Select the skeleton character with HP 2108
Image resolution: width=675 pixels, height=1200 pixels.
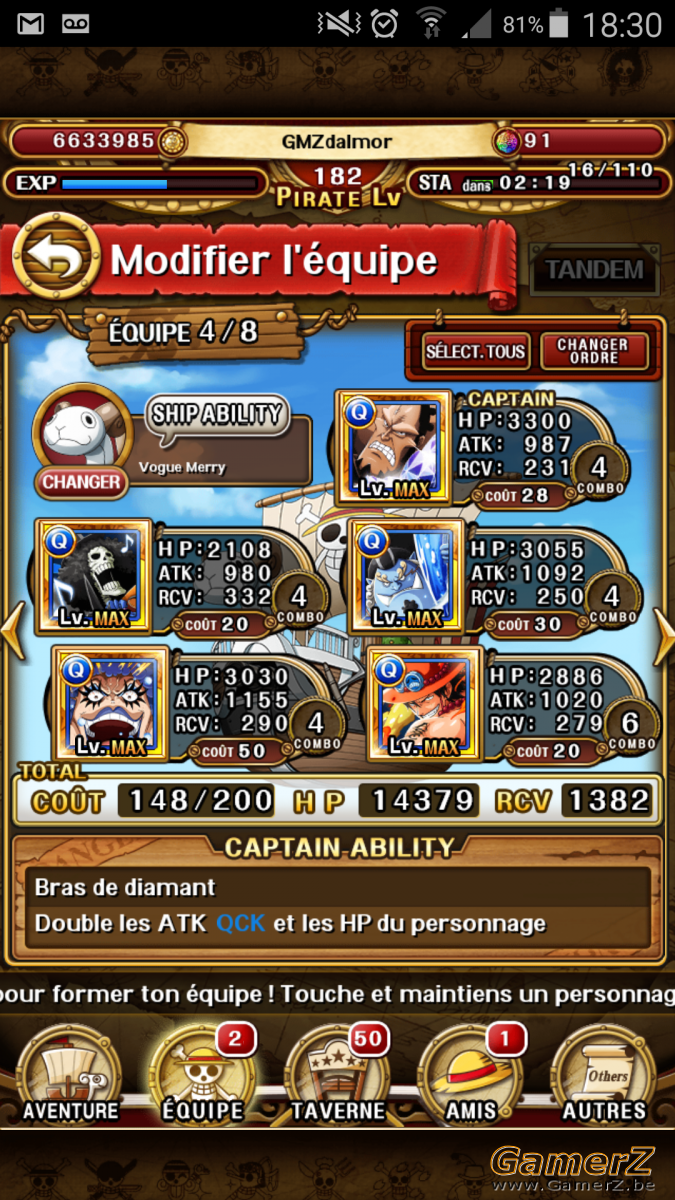(94, 576)
